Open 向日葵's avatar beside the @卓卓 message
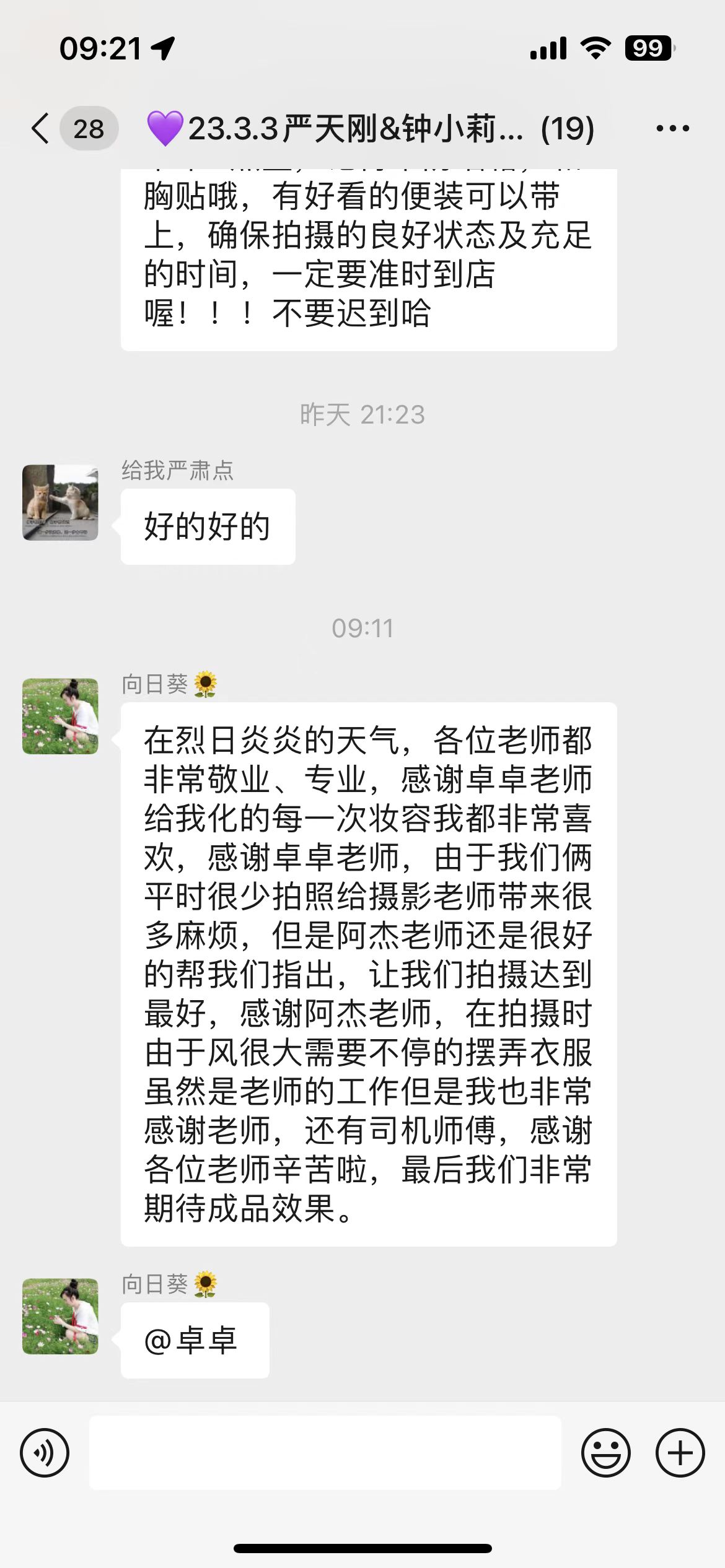This screenshot has width=725, height=1568. click(x=60, y=1316)
